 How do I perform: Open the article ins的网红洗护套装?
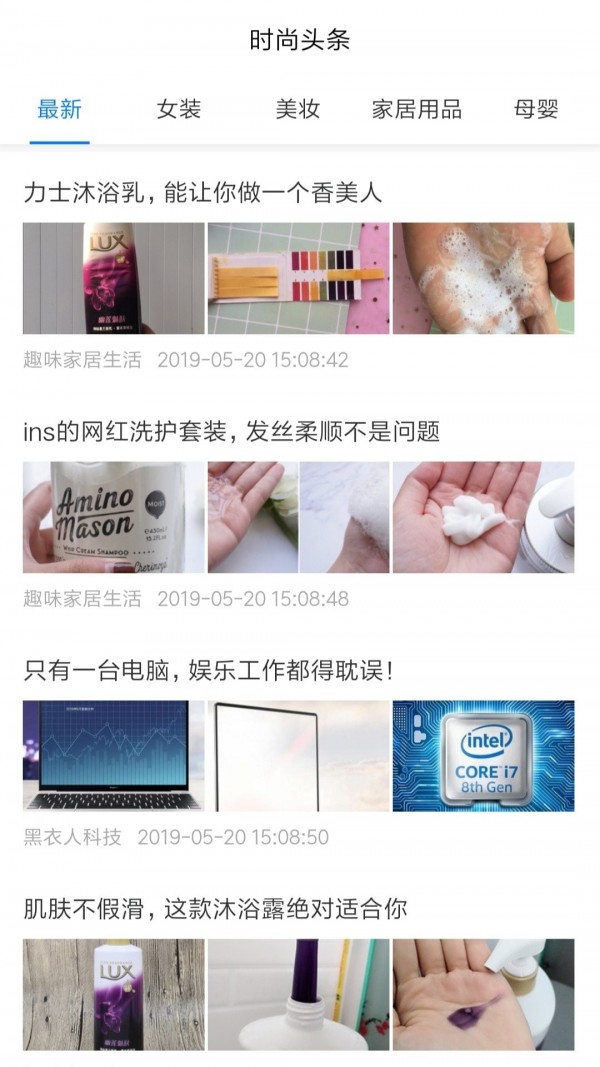[231, 431]
